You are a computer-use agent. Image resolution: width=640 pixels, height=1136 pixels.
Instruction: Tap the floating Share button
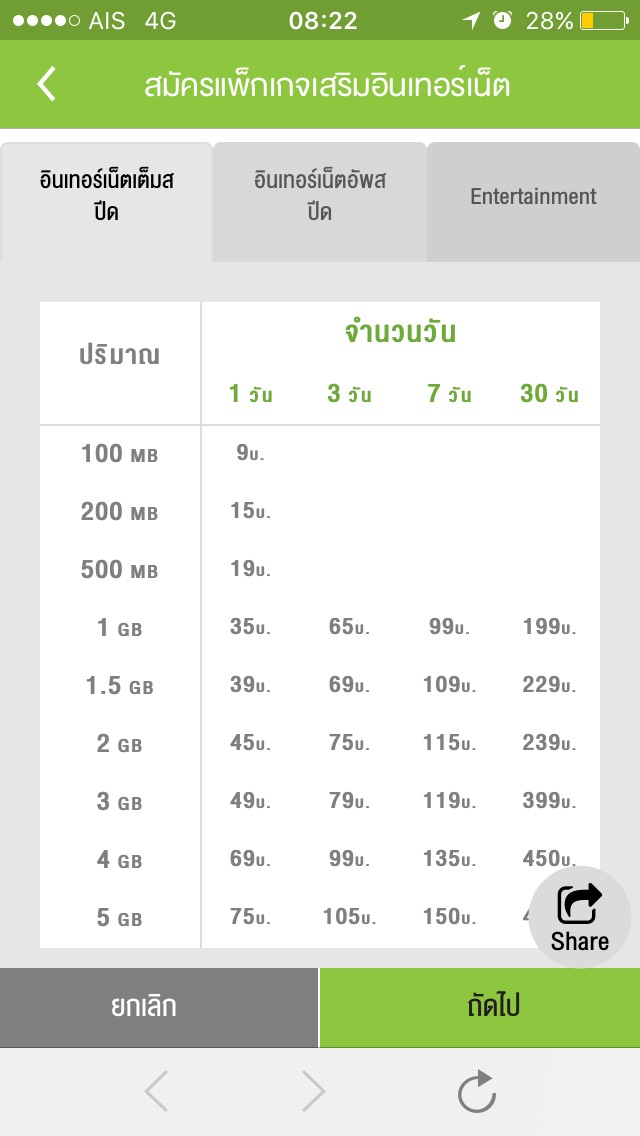[579, 916]
